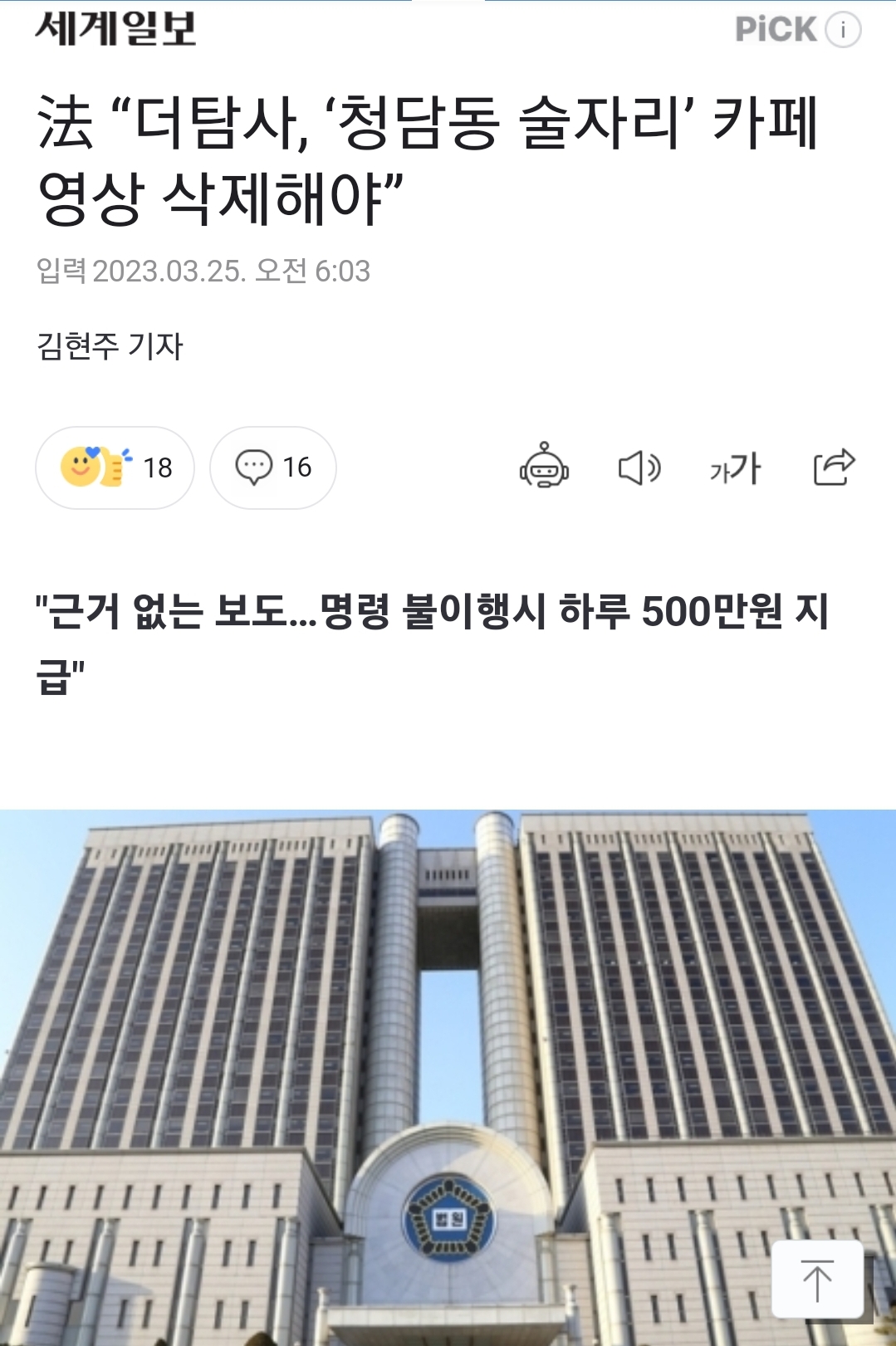
Task: Adjust font size with 가가 icon
Action: tap(735, 468)
